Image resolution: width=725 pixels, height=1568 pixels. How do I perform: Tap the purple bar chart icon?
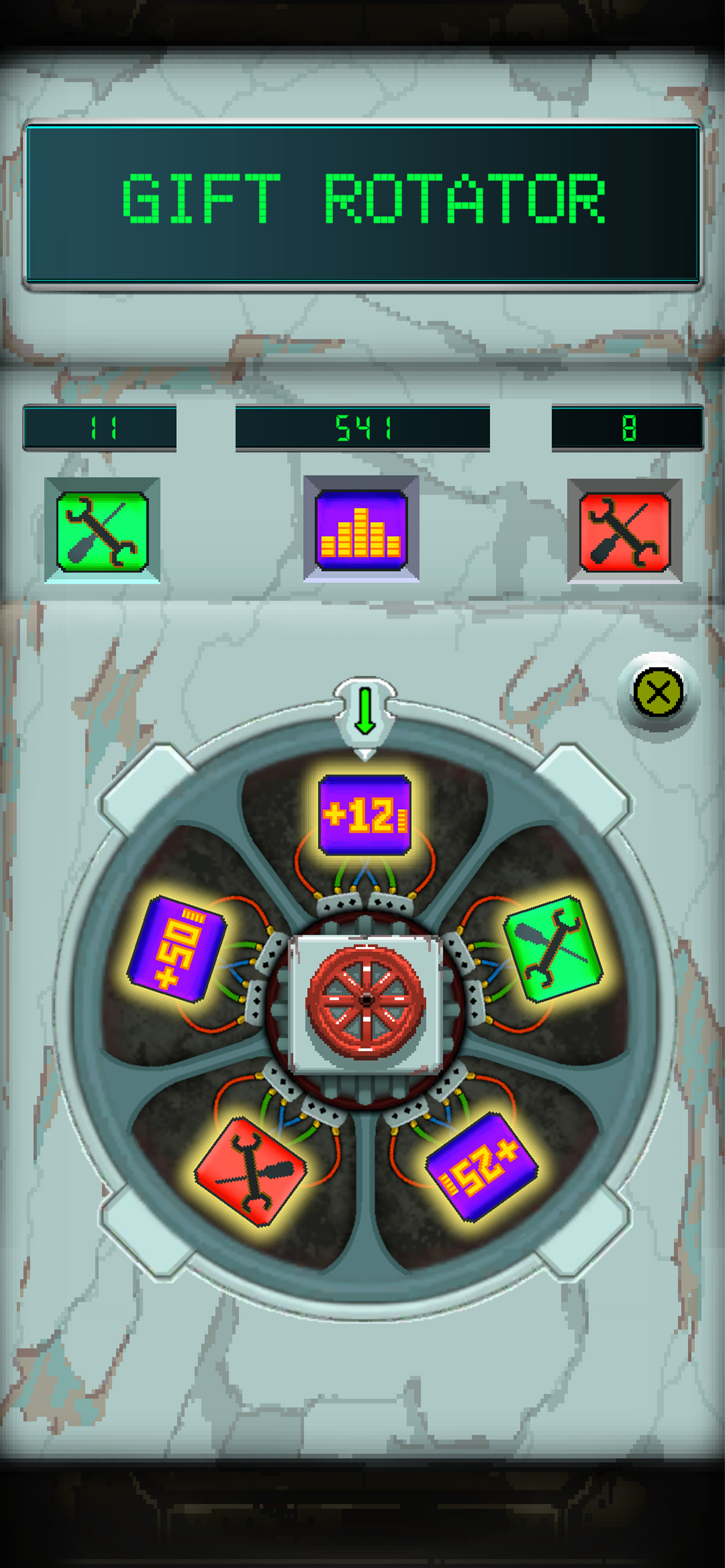click(361, 530)
